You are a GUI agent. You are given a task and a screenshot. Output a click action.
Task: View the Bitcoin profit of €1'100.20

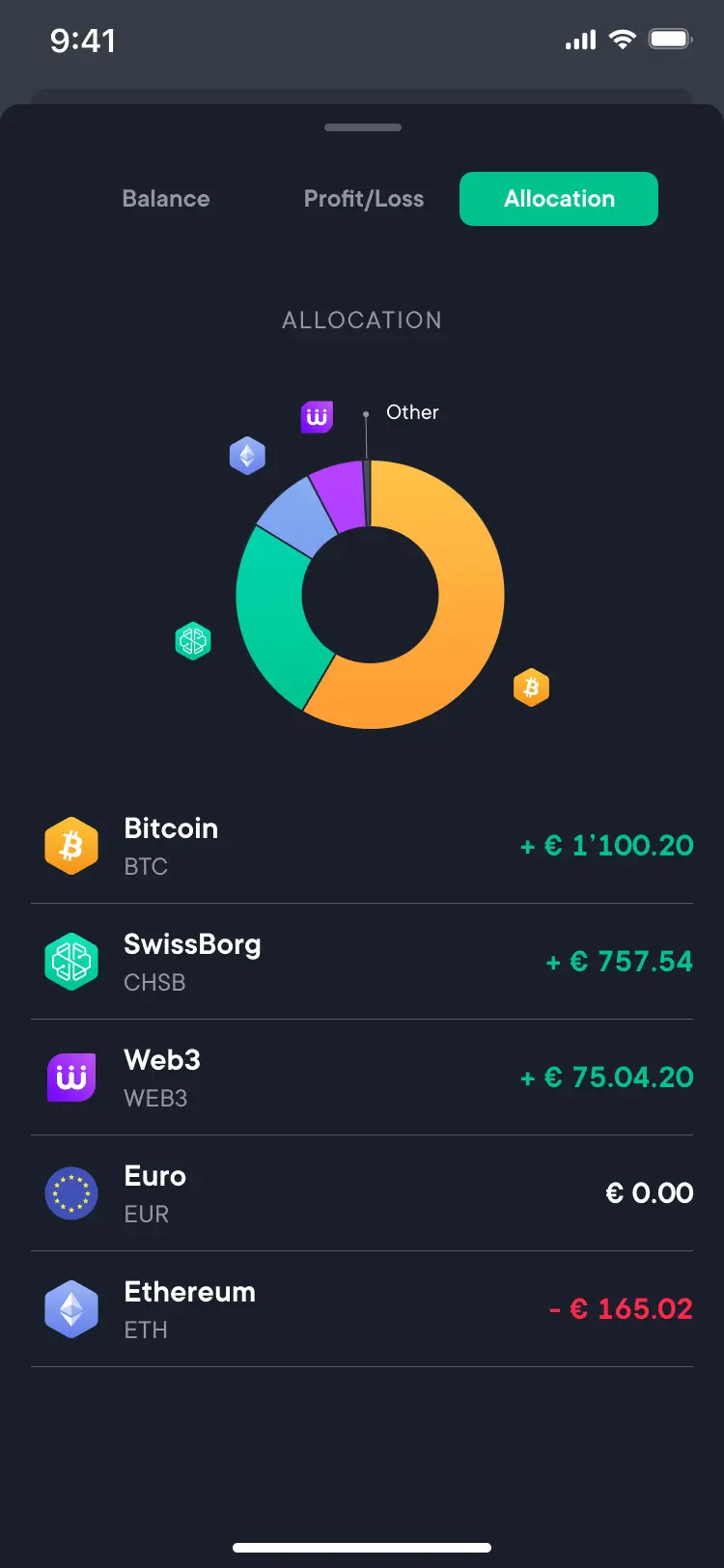click(606, 846)
